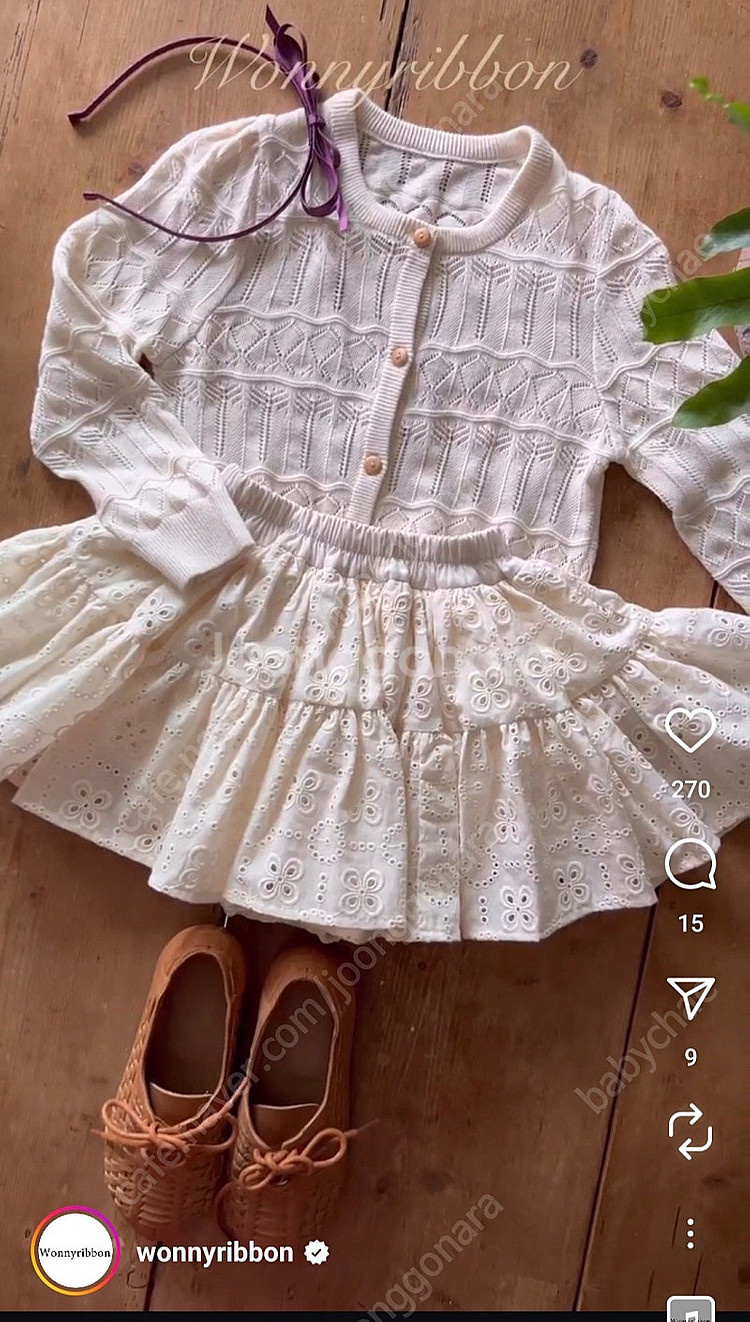Open the three-dot more options menu
The height and width of the screenshot is (1322, 750).
pos(690,1233)
